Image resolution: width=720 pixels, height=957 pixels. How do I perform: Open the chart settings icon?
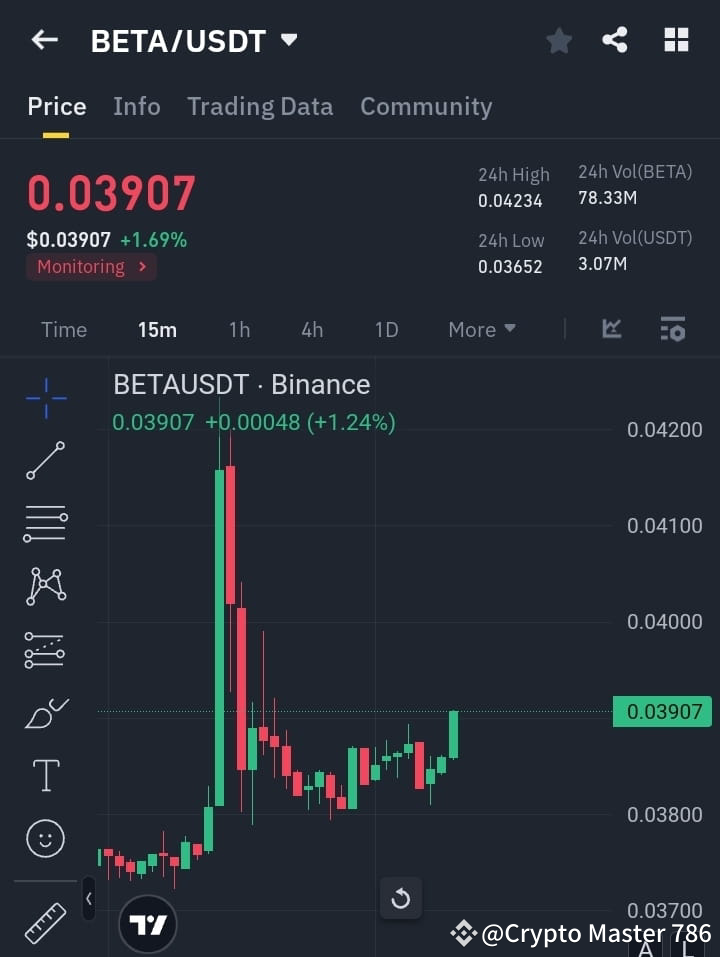(672, 329)
